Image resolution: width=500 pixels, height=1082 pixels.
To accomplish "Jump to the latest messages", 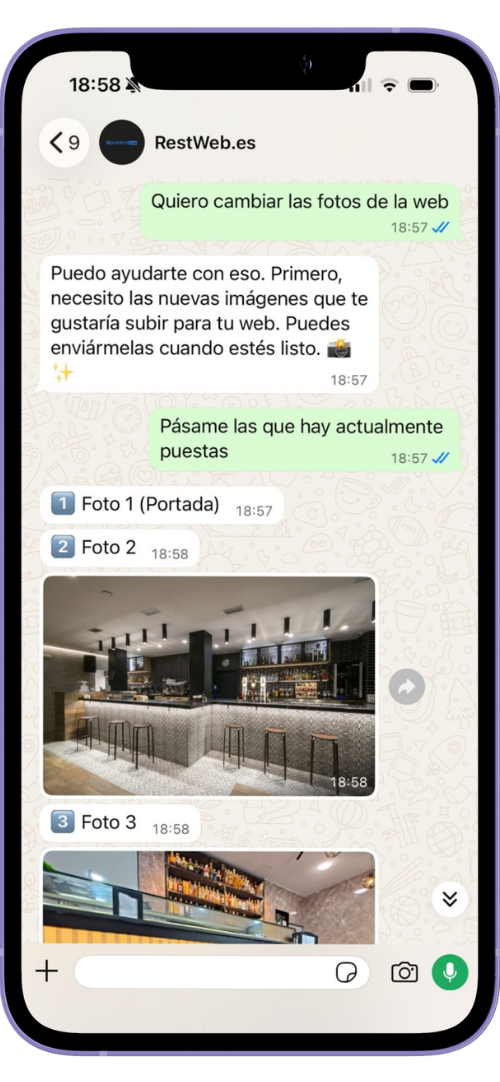I will click(450, 898).
